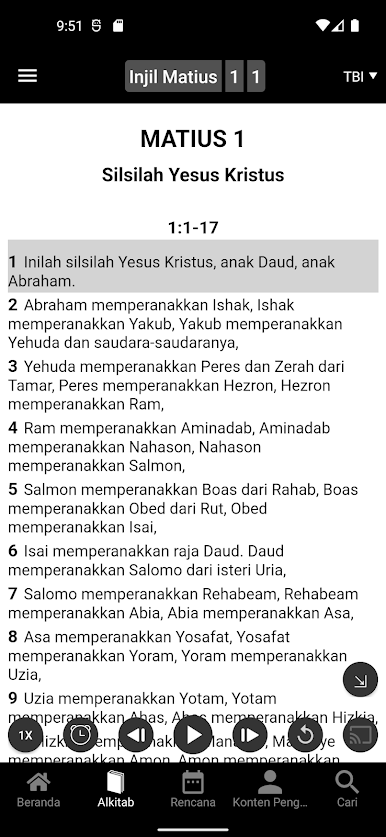Open the TBI translation dropdown
The image size is (386, 837).
click(360, 76)
